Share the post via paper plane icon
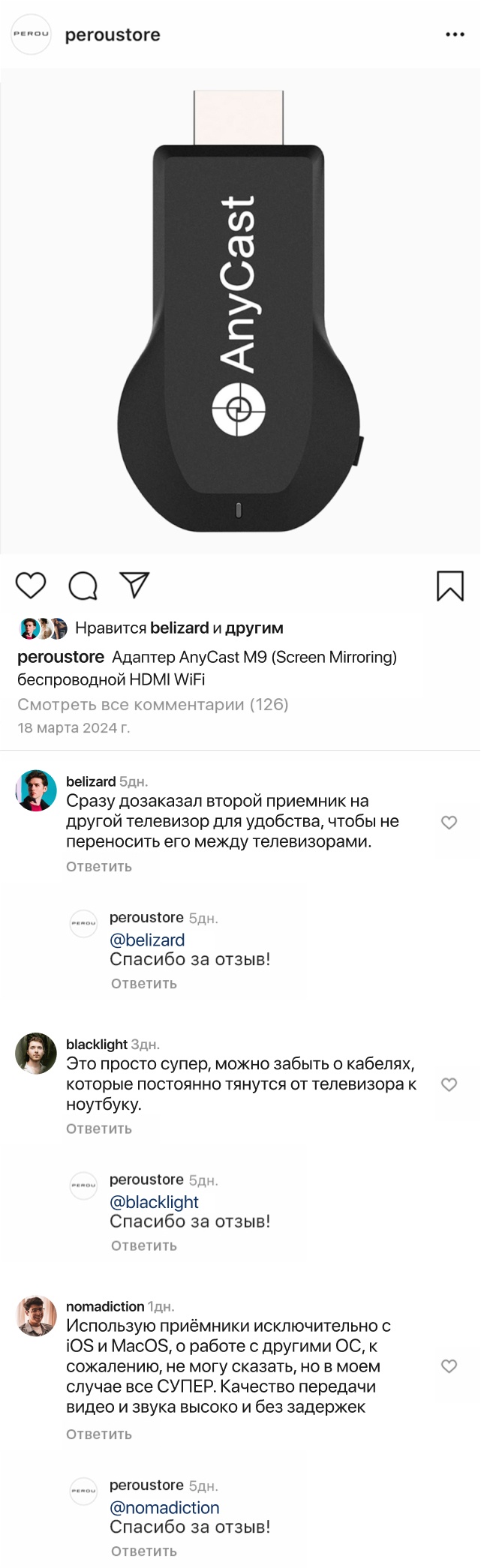 click(x=135, y=585)
